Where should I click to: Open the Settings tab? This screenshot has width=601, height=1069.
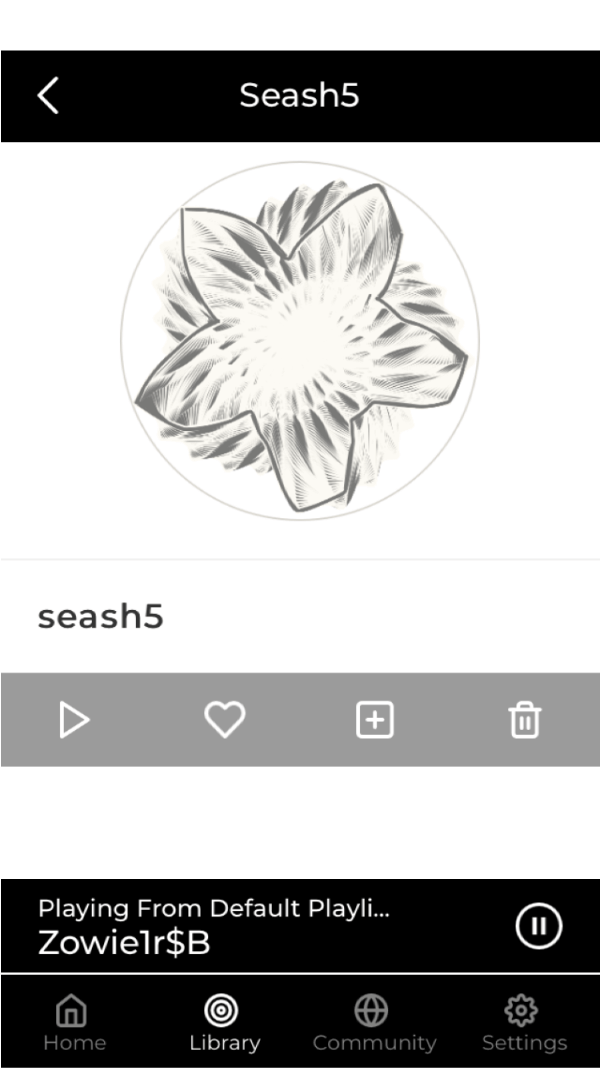524,1023
